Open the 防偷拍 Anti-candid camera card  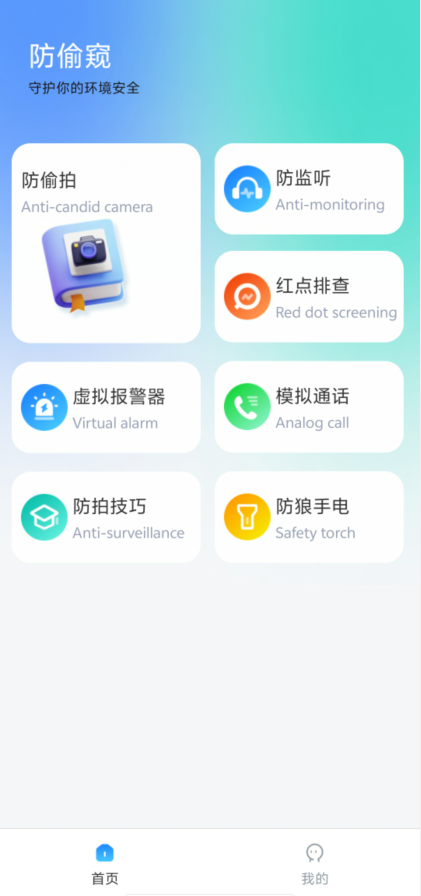[106, 243]
